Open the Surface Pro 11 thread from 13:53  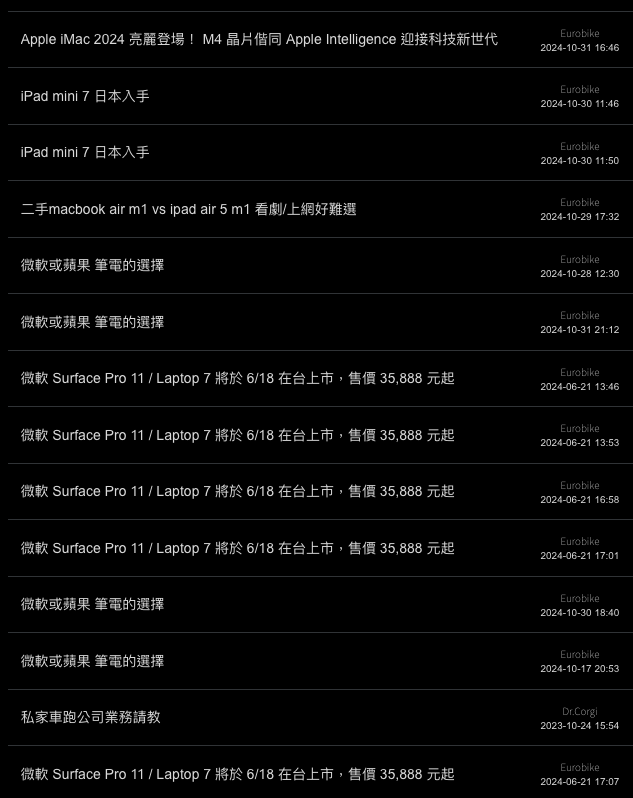[x=237, y=435]
